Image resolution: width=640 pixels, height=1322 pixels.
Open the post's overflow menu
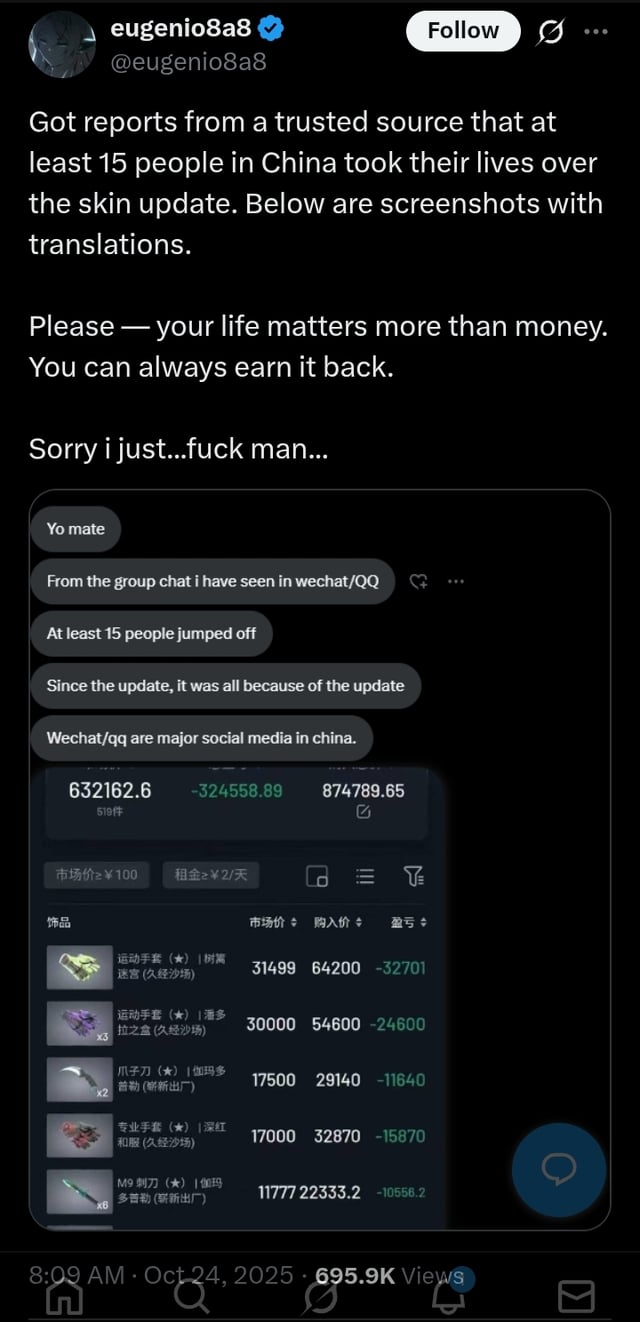click(596, 31)
